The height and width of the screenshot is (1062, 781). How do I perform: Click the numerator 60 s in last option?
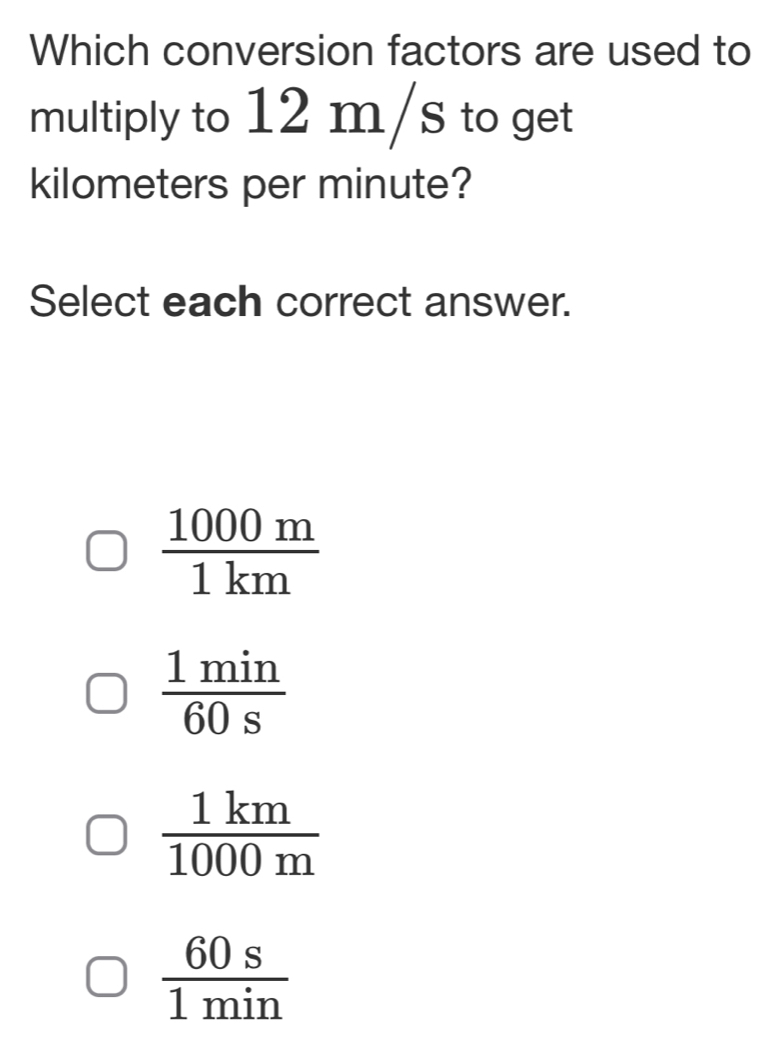[x=222, y=950]
